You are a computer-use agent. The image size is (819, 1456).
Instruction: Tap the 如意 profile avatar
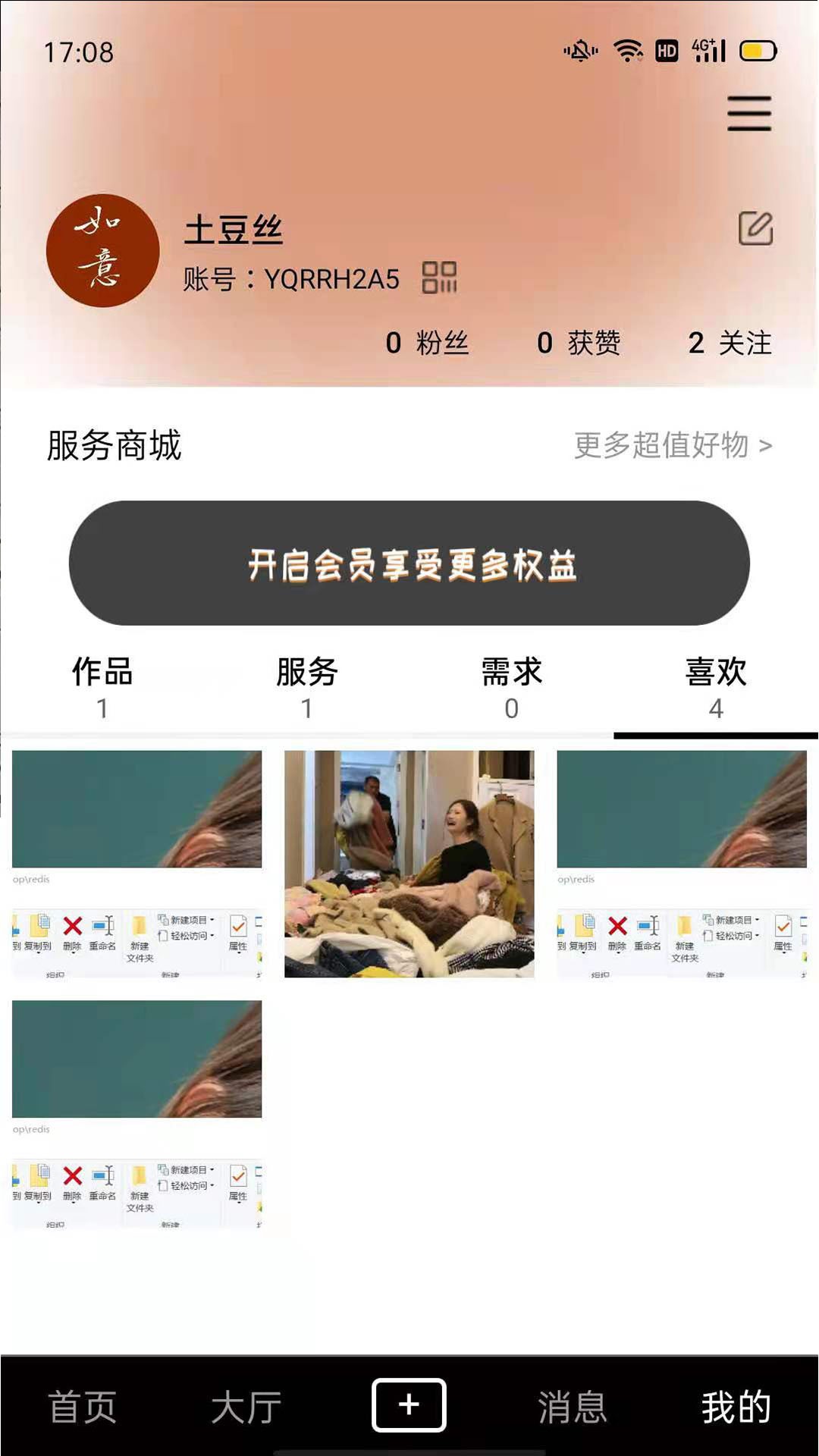coord(103,251)
